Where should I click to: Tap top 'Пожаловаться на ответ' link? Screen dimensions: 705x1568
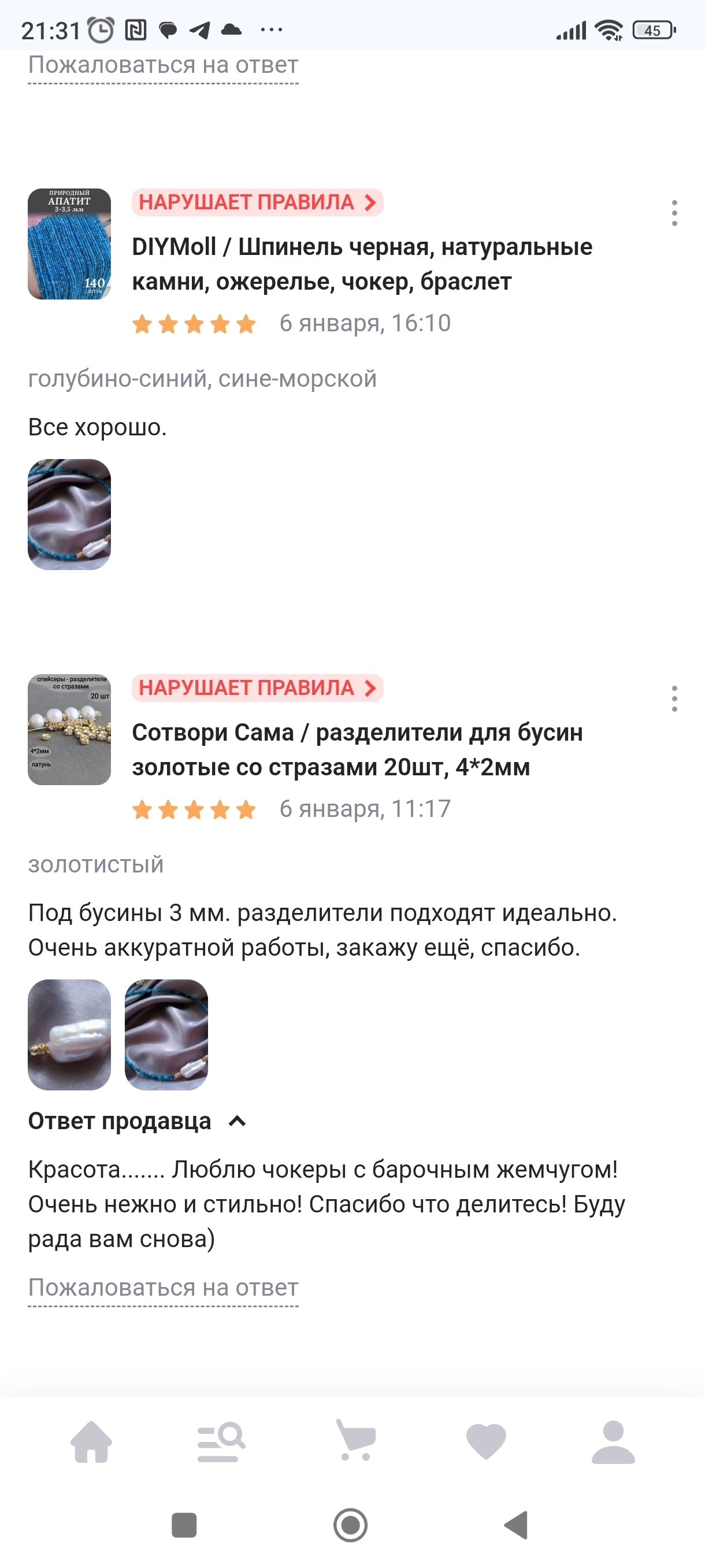coord(163,65)
